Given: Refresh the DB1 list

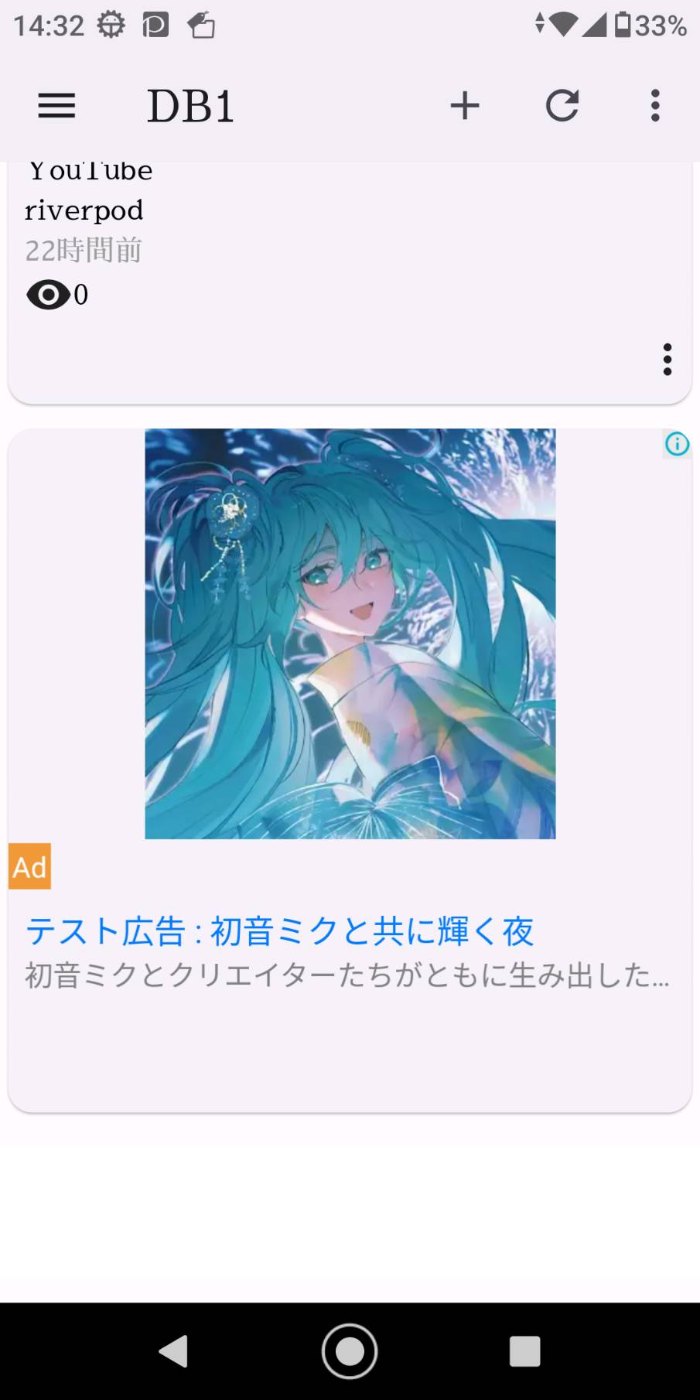Looking at the screenshot, I should point(562,106).
